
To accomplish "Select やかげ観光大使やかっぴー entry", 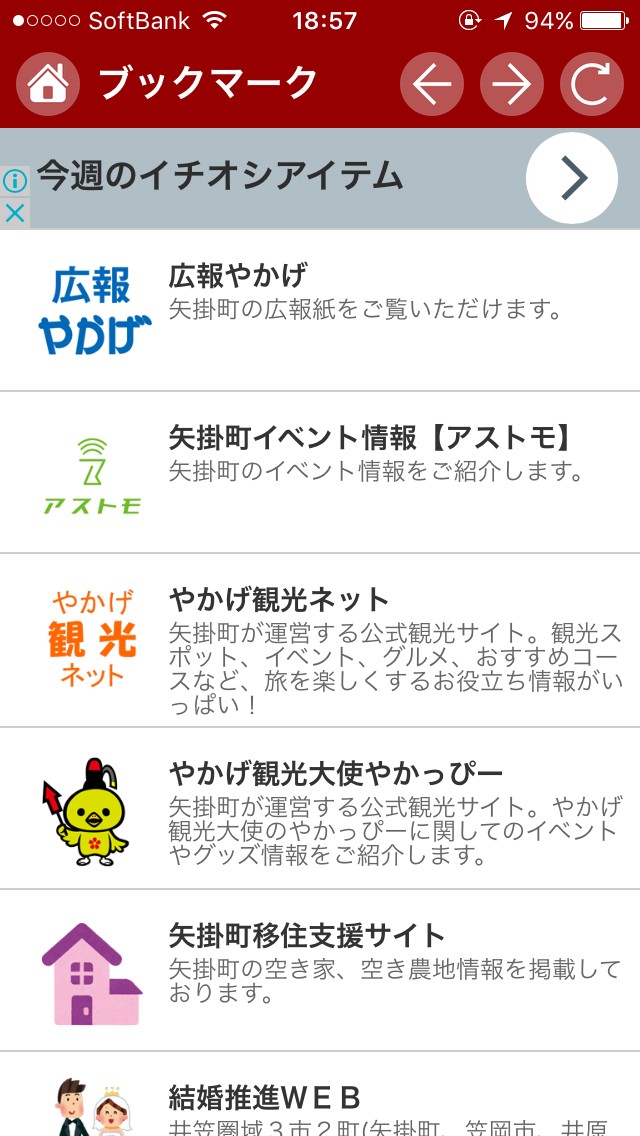I will coord(320,808).
